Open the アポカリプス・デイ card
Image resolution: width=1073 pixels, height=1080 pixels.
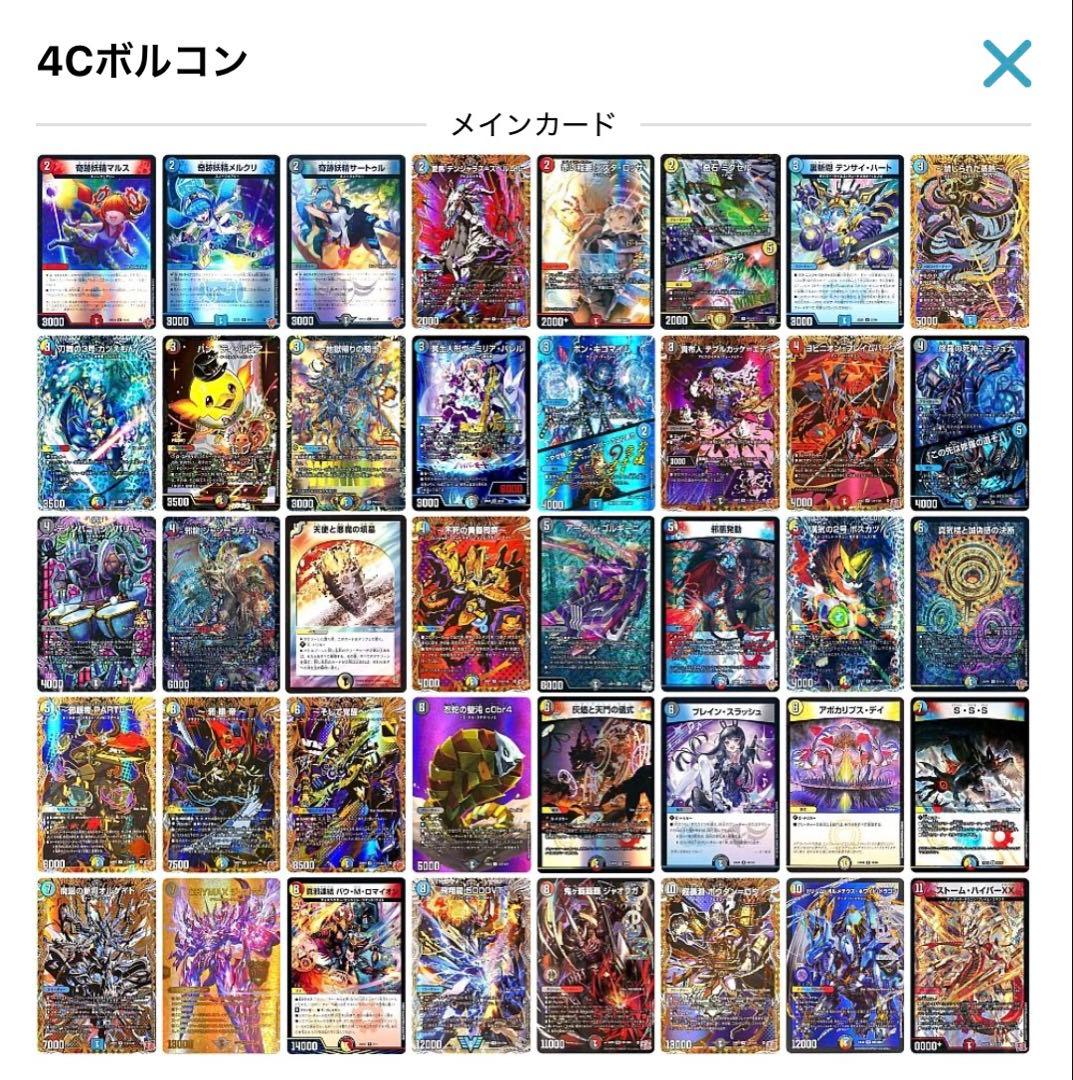844,785
